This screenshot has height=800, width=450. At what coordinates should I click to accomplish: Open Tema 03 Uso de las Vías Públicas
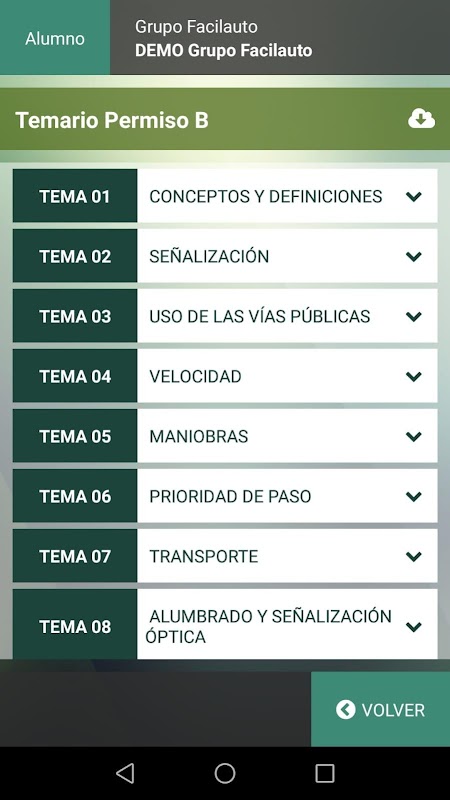pos(225,316)
